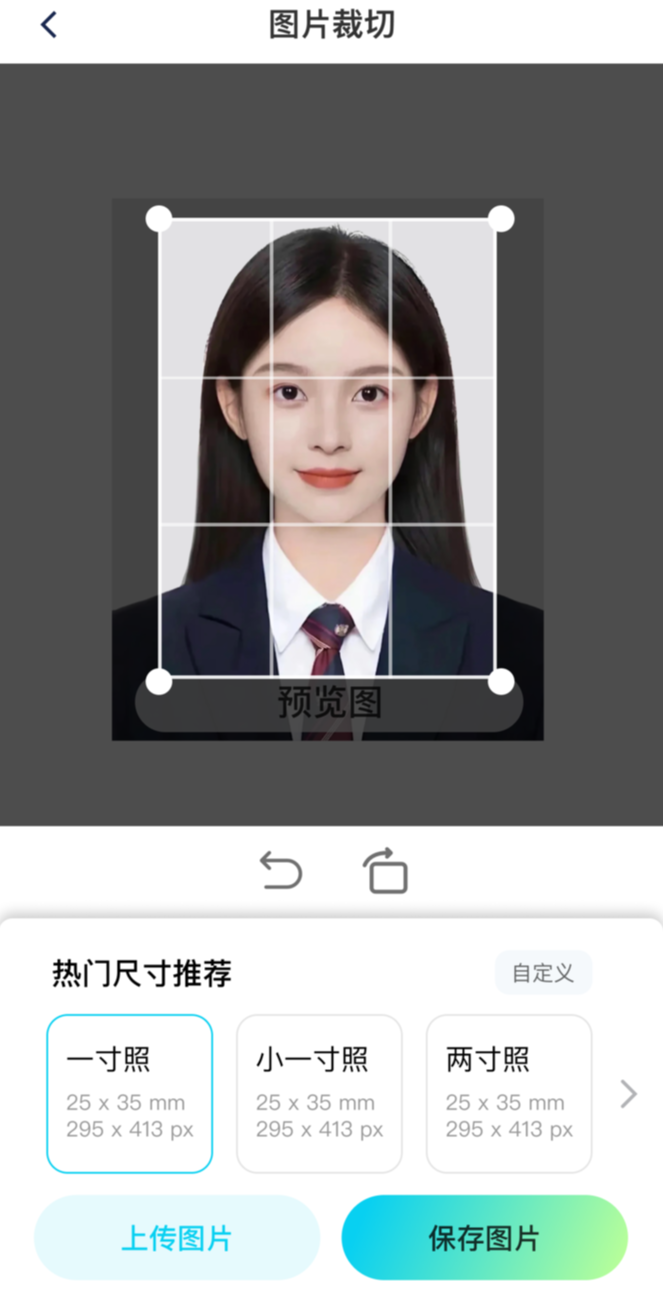Undo the last crop change
The image size is (663, 1290).
(281, 870)
